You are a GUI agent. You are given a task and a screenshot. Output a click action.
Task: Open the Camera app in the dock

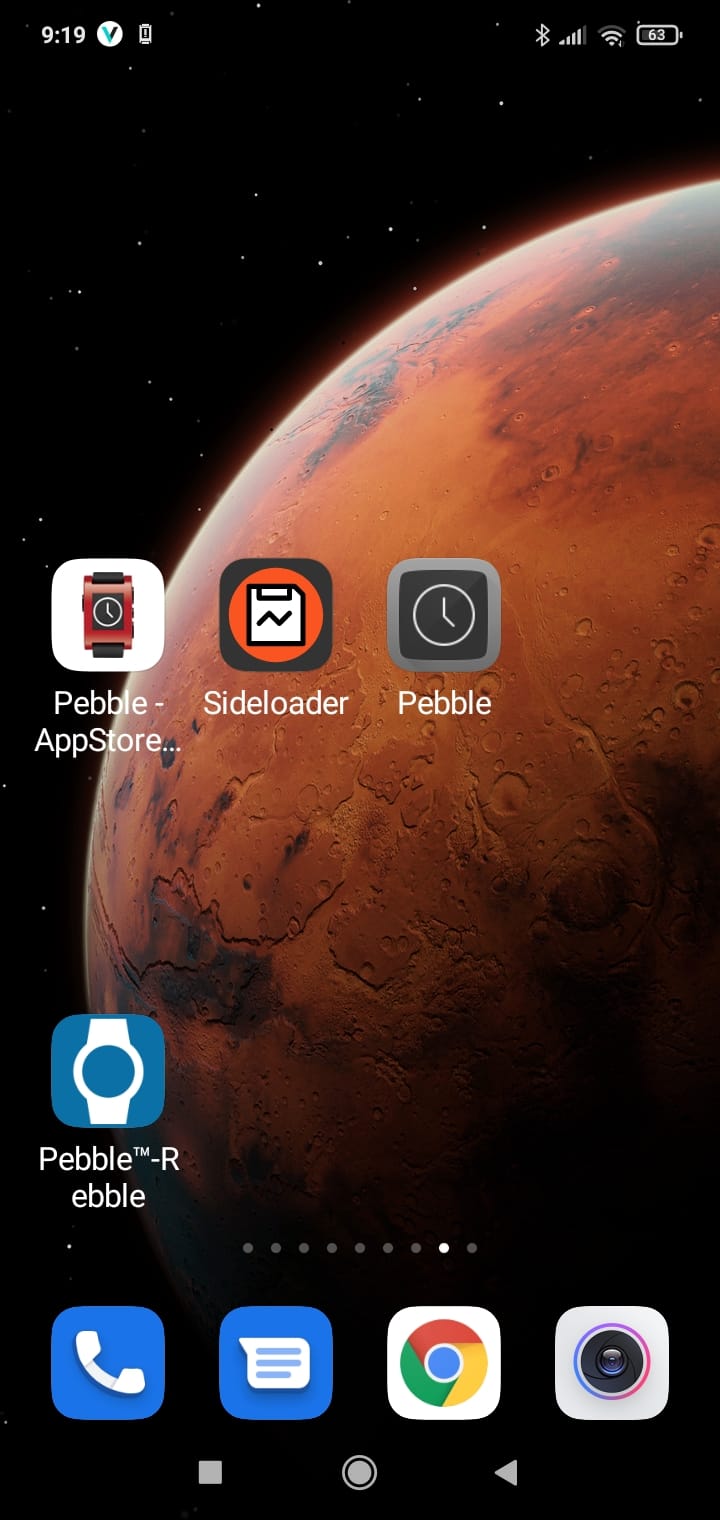coord(612,1362)
